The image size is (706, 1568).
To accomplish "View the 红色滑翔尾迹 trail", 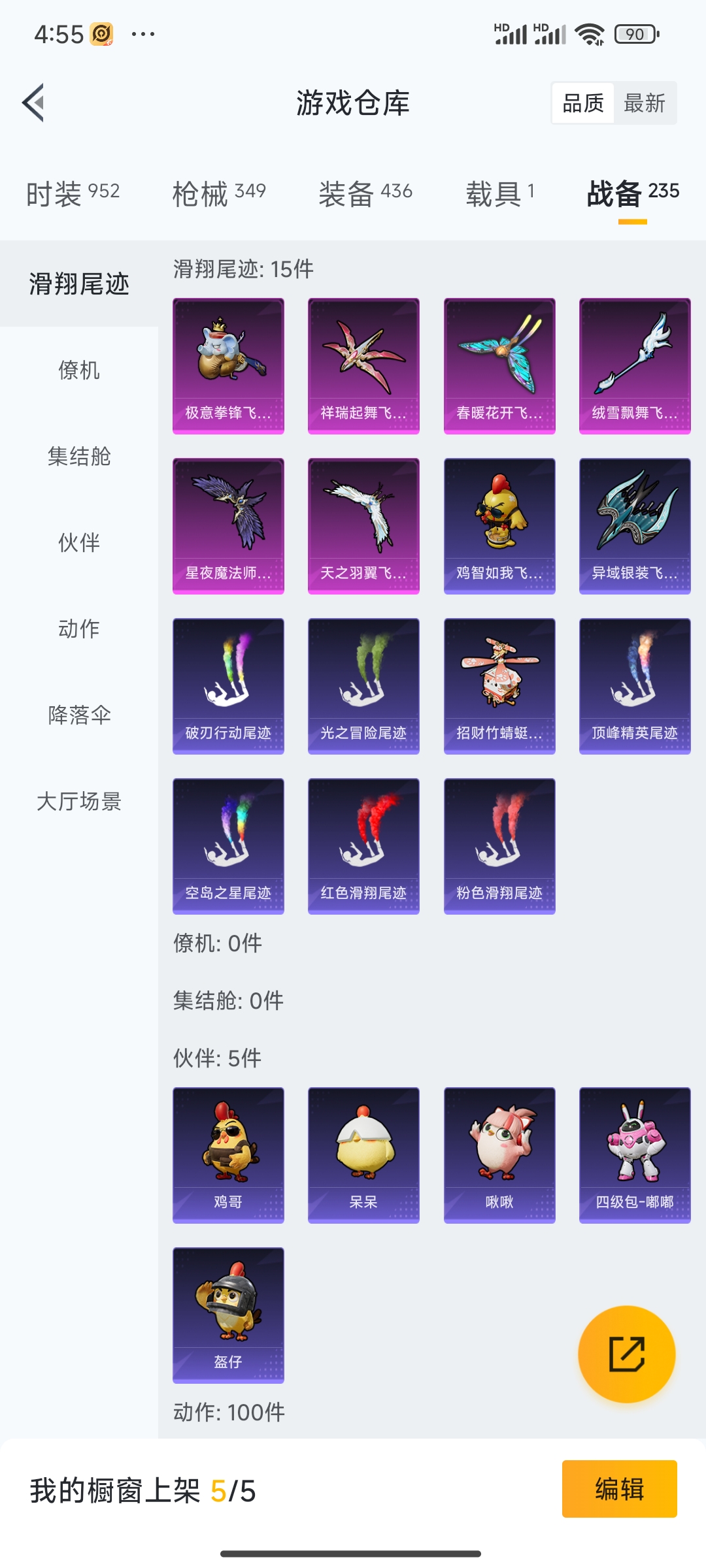I will 363,844.
